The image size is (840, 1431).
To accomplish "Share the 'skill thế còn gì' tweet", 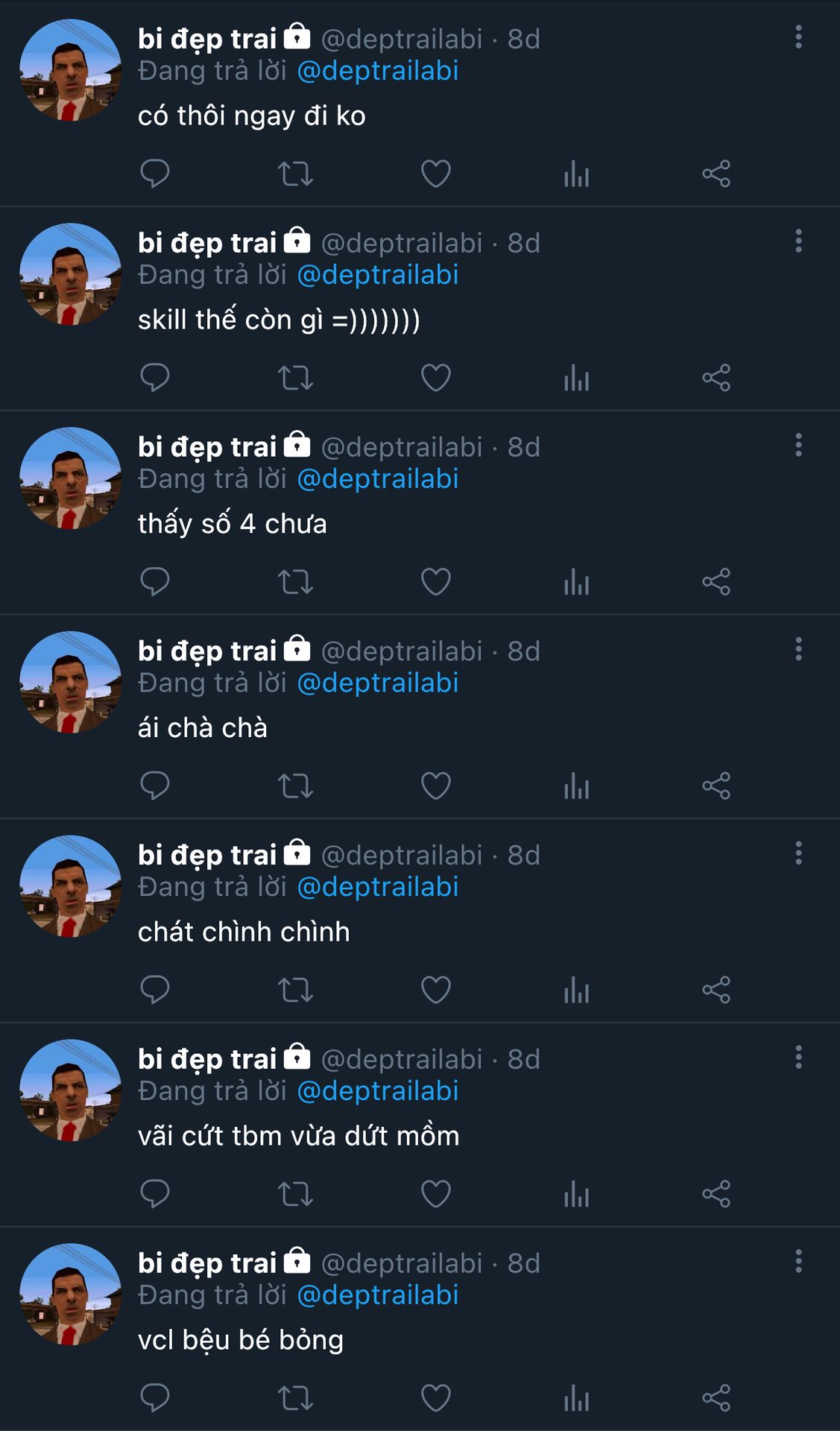I will point(716,378).
